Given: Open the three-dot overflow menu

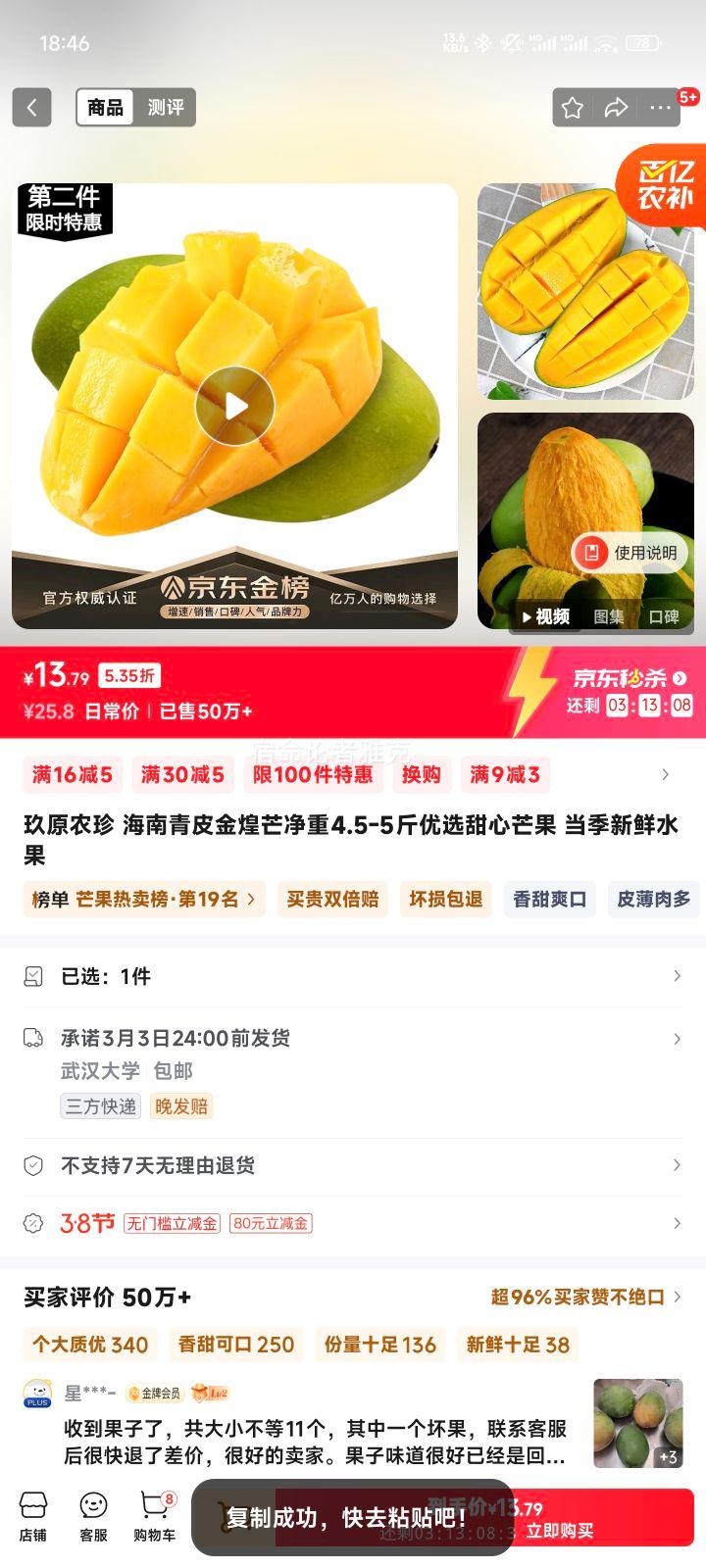Looking at the screenshot, I should [x=660, y=108].
